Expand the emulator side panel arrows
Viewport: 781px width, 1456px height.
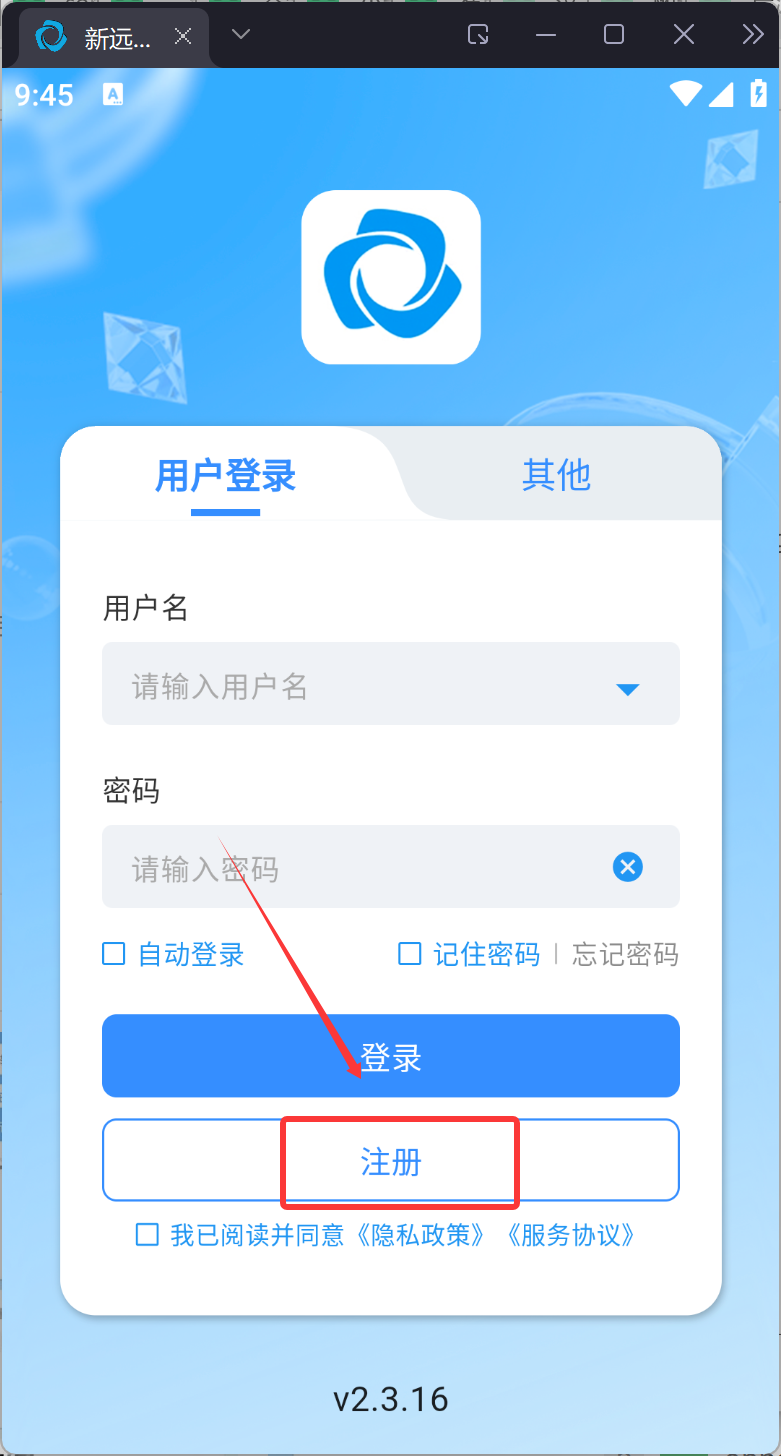pos(752,35)
